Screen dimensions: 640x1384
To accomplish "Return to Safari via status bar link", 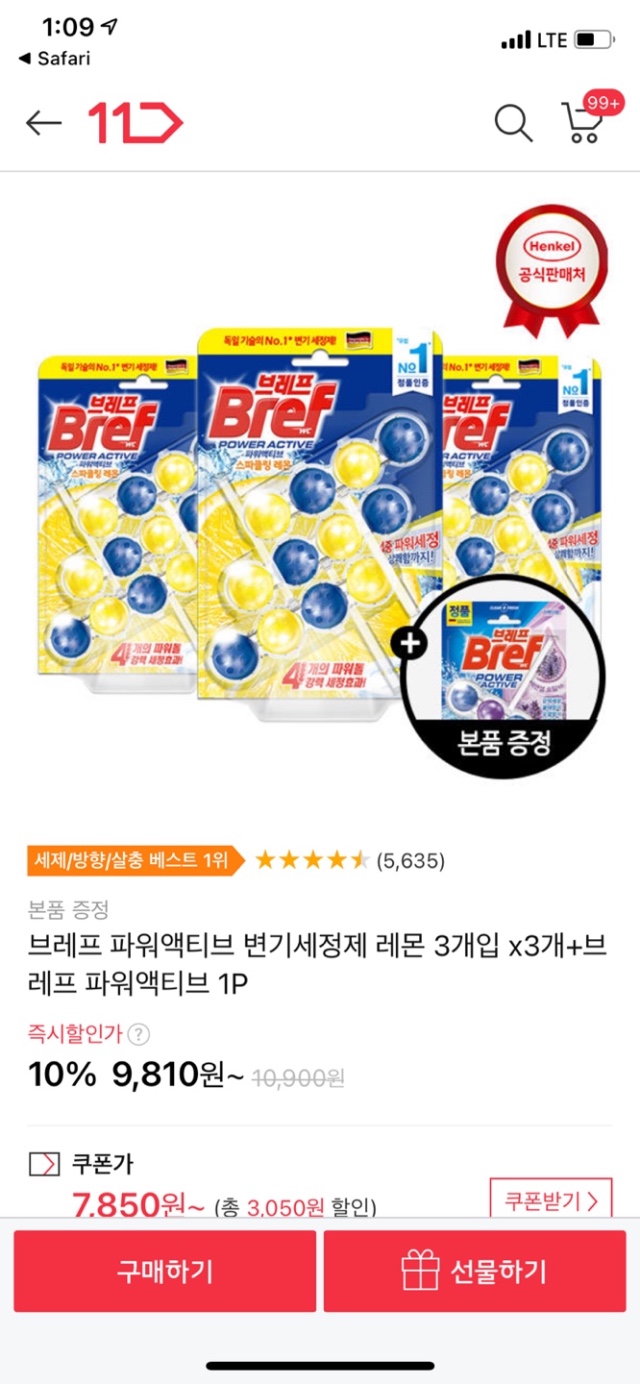I will [55, 59].
